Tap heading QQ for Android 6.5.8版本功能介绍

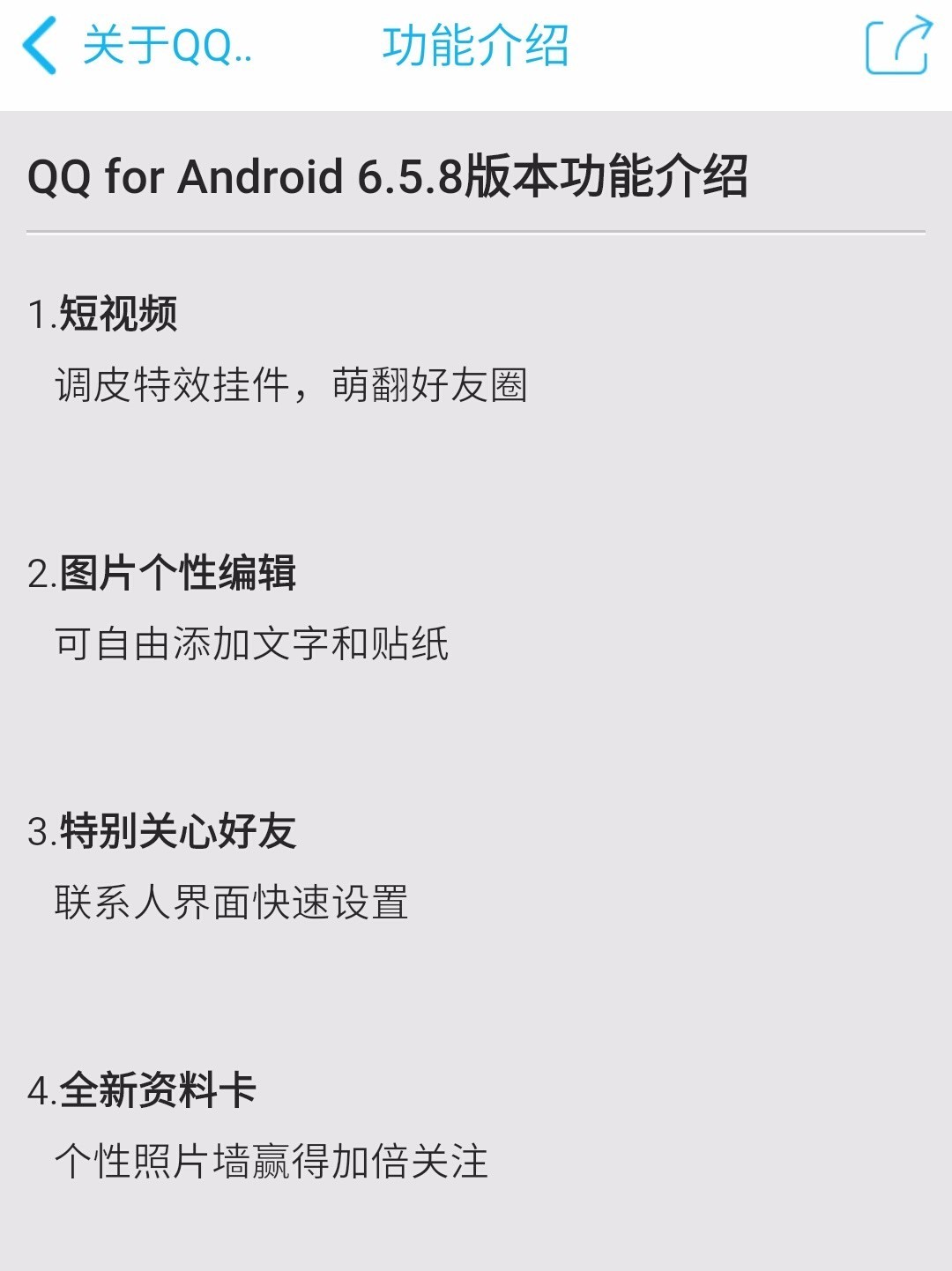pyautogui.click(x=390, y=176)
